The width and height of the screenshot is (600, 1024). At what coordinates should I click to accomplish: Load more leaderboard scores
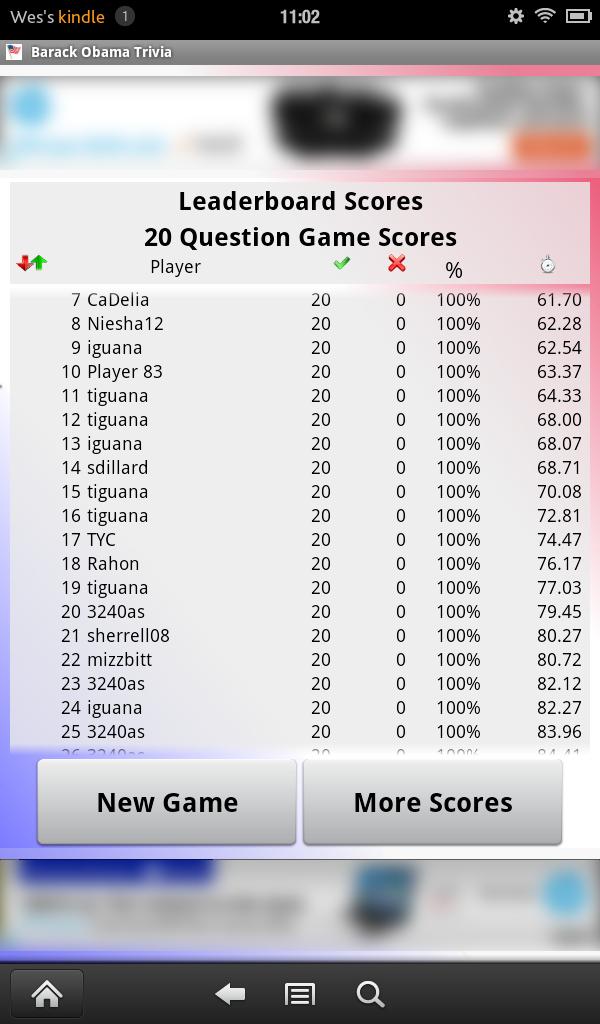coord(432,802)
